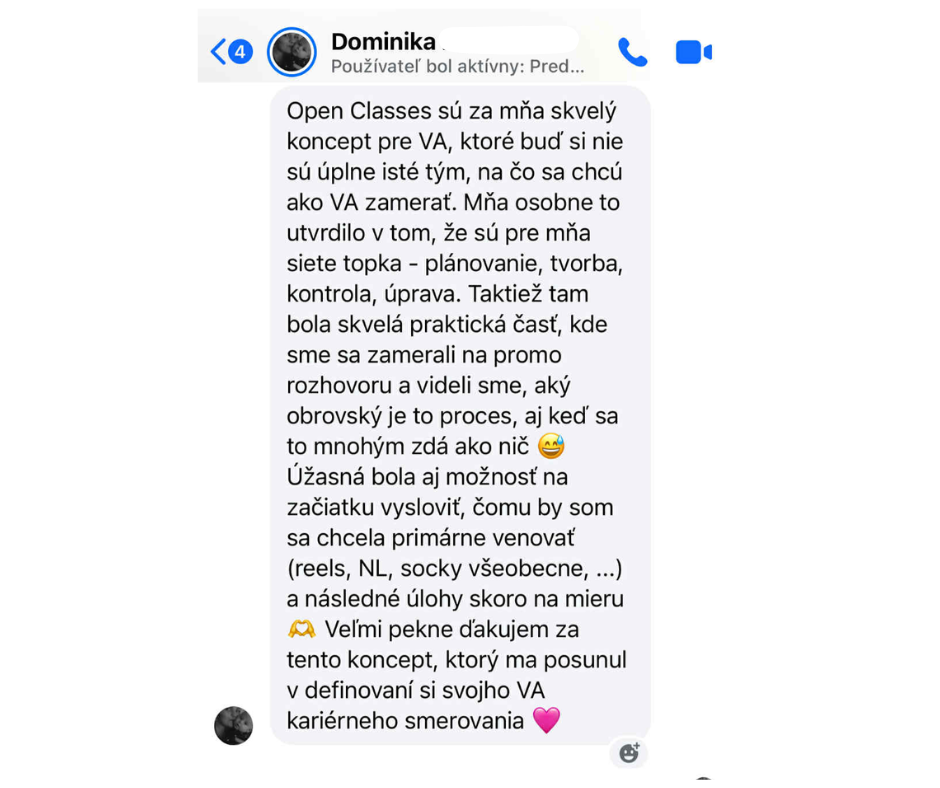Add an emoji reaction to the message

(x=629, y=753)
